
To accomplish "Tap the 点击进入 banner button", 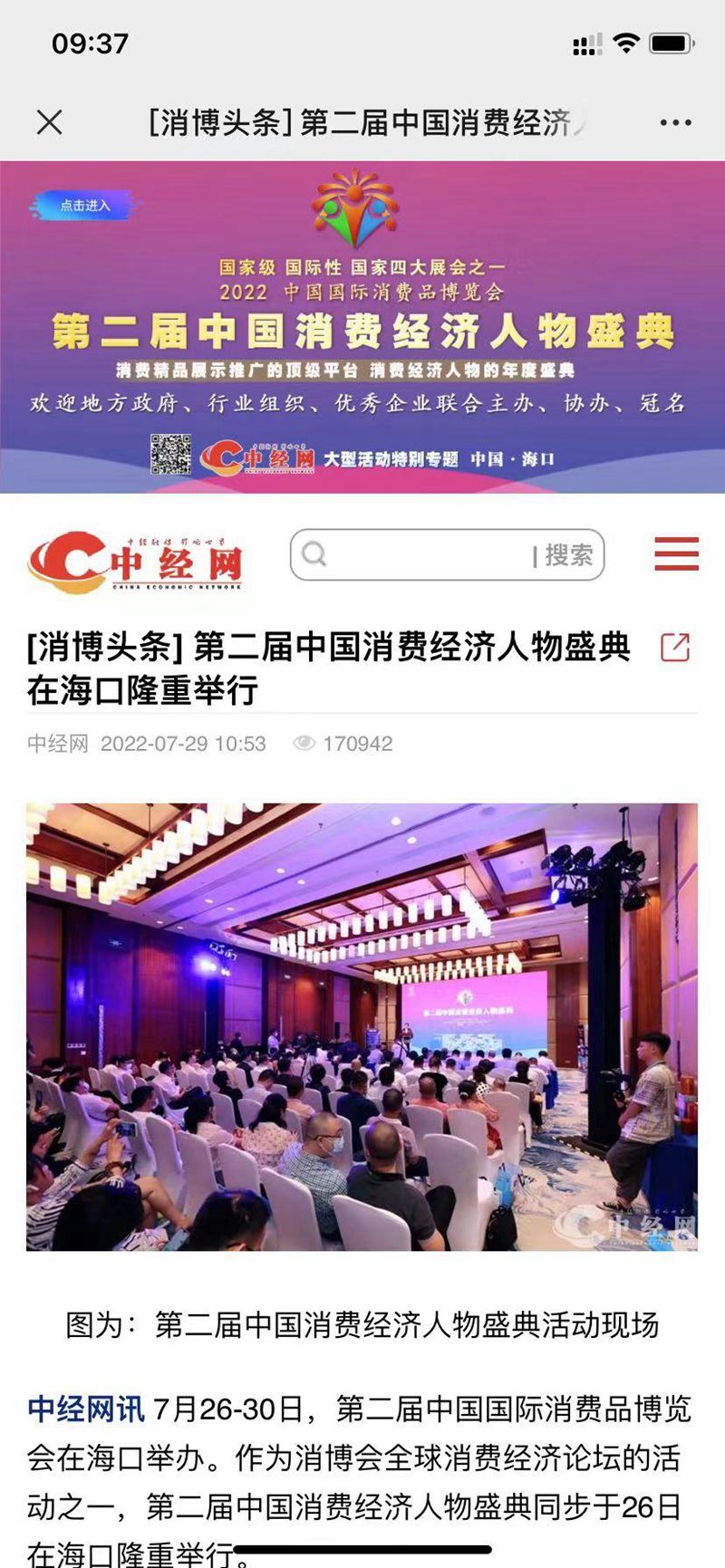I will coord(84,206).
